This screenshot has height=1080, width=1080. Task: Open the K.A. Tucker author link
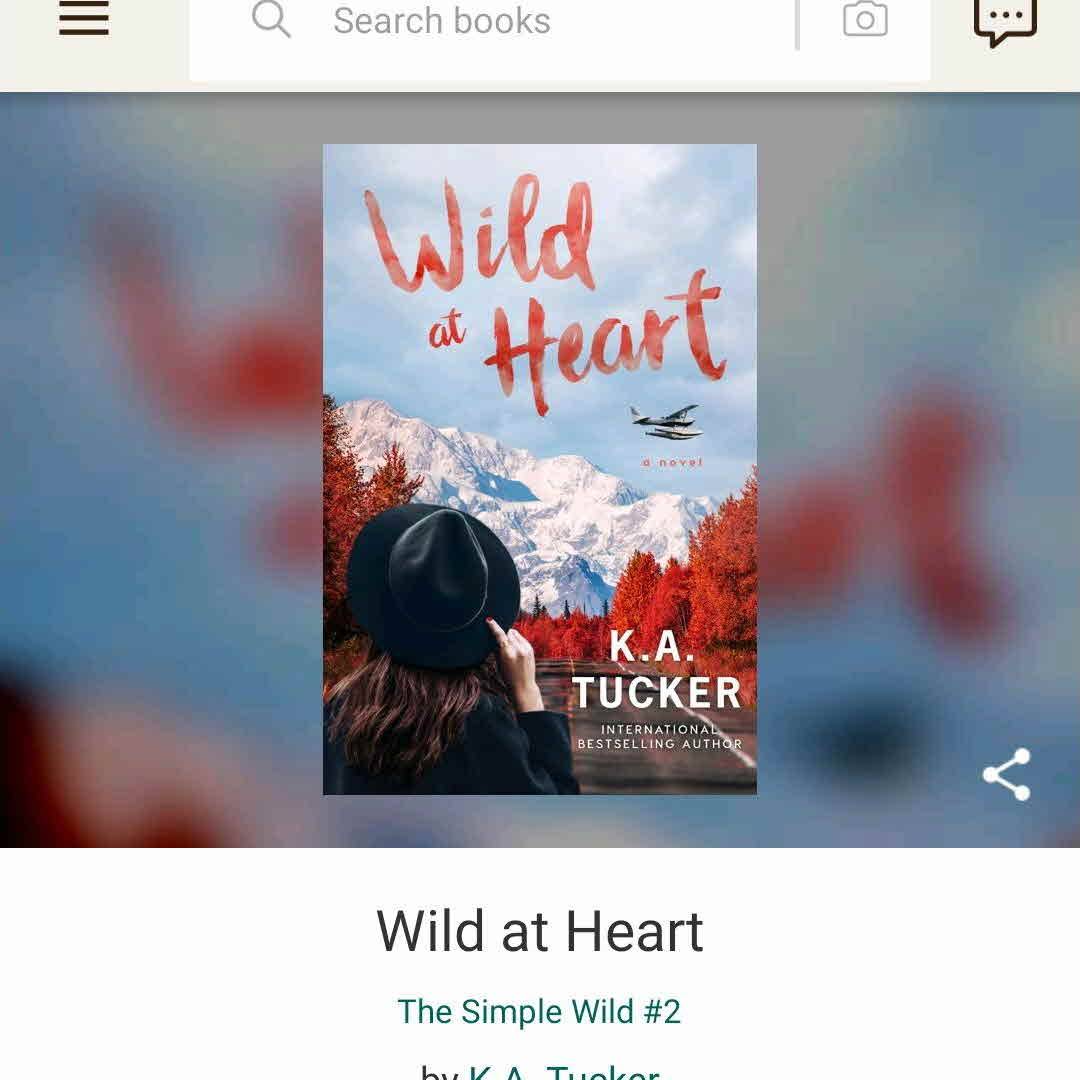tap(565, 1072)
